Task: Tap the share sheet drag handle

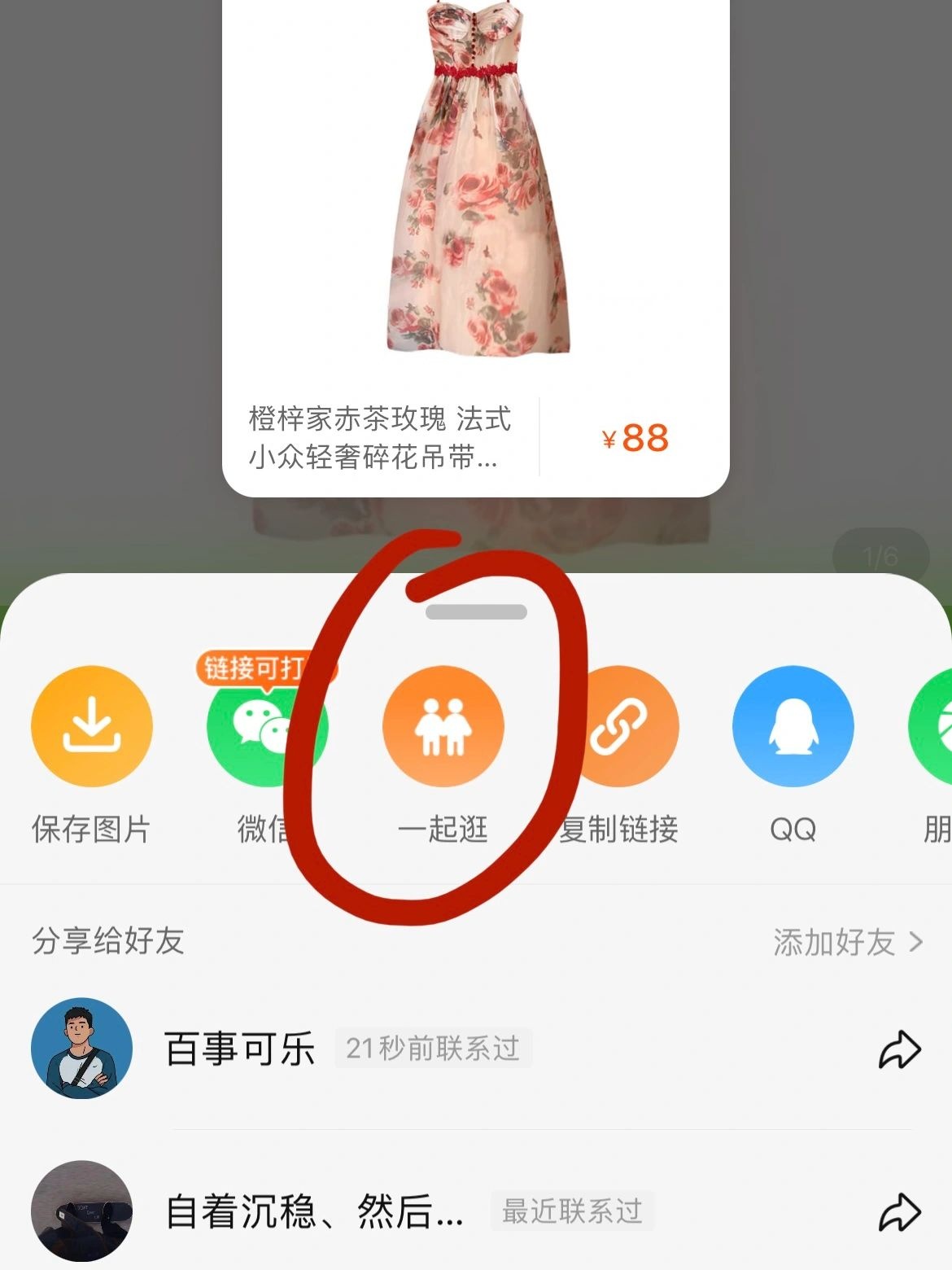Action: 476,611
